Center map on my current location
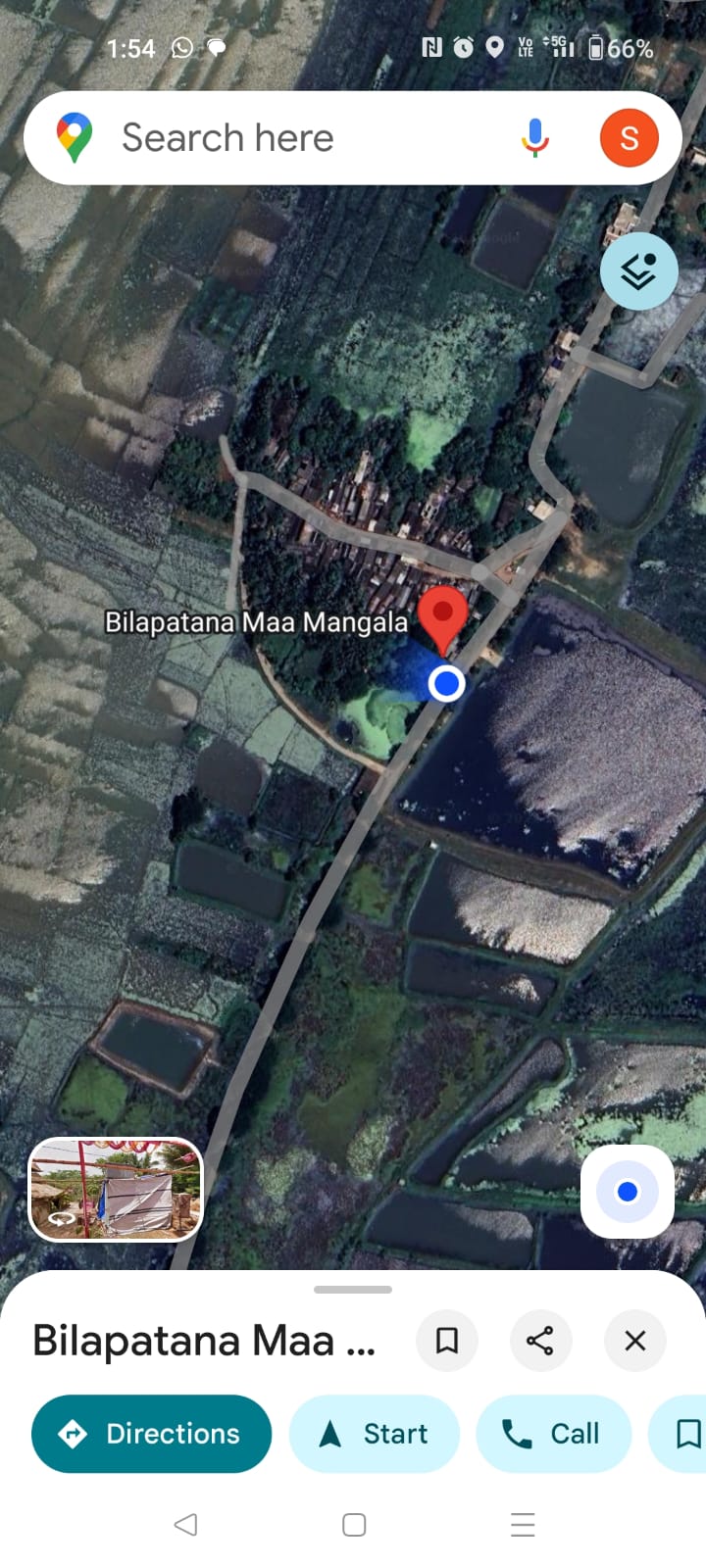 click(627, 1192)
